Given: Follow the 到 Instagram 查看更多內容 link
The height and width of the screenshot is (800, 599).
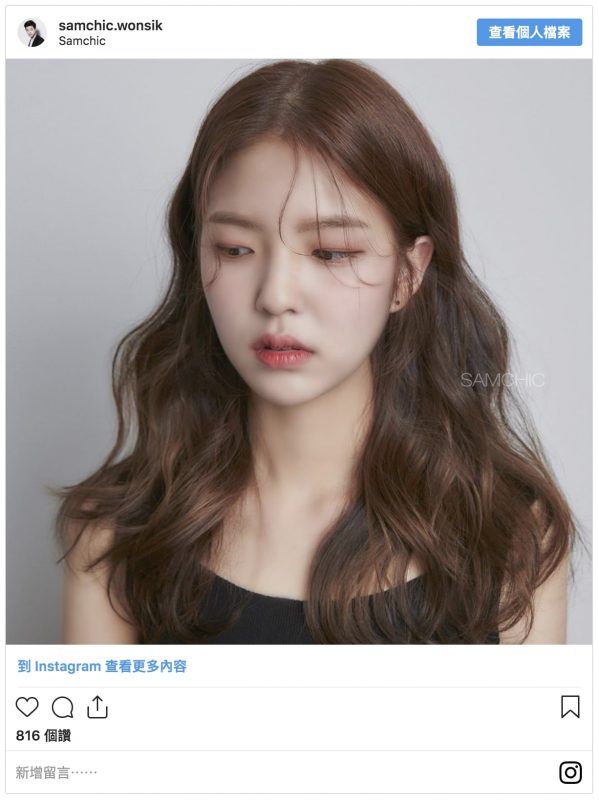Looking at the screenshot, I should (102, 666).
